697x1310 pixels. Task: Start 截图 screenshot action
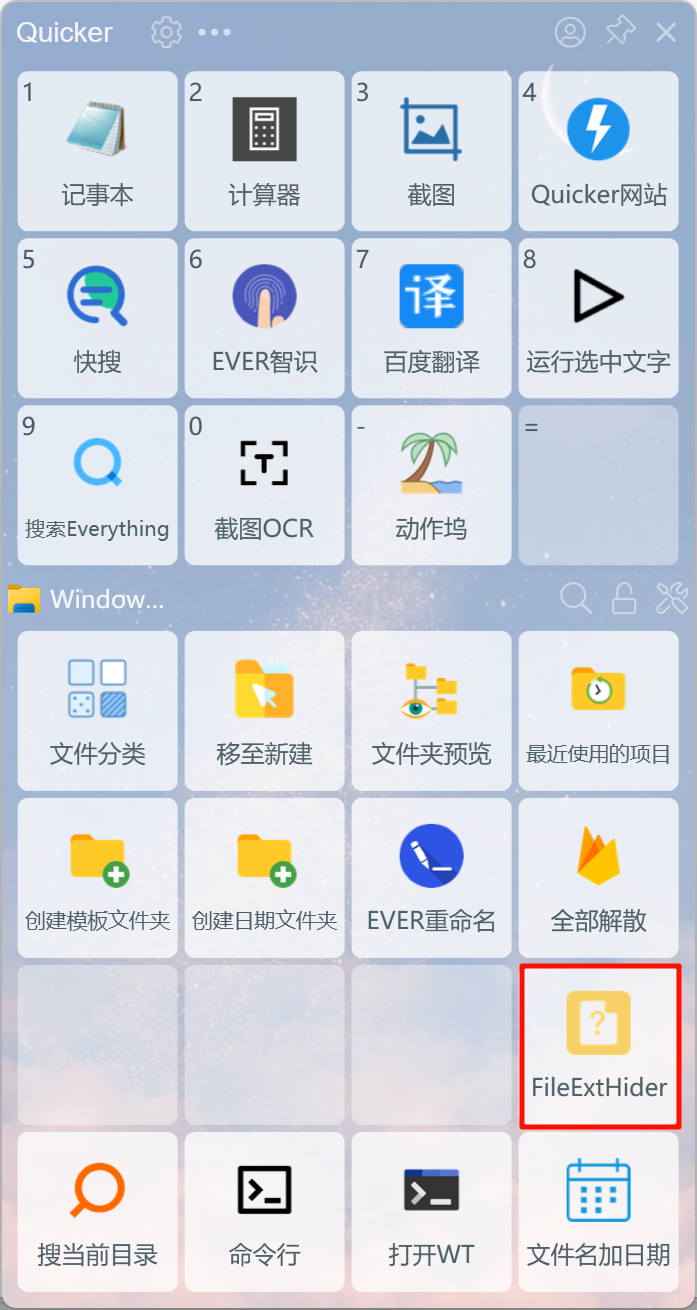click(431, 152)
